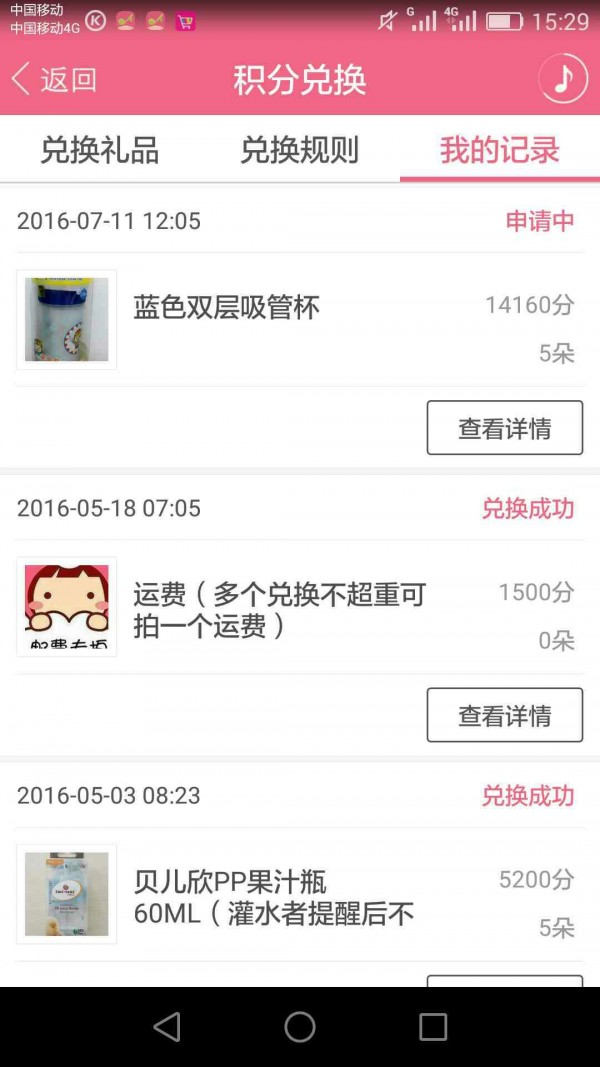Select the 我的记录 tab

[x=499, y=150]
